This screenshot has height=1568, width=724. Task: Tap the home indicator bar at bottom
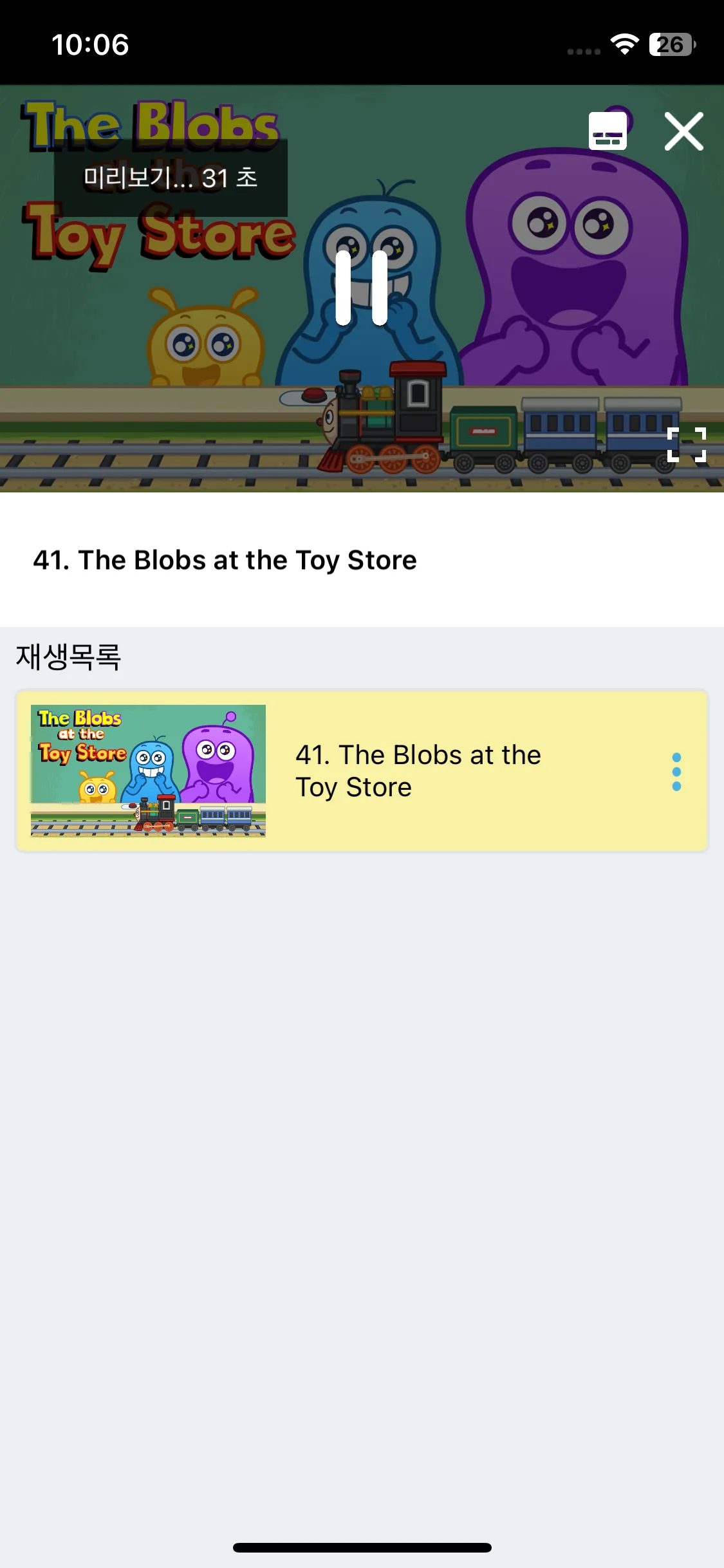point(362,1547)
